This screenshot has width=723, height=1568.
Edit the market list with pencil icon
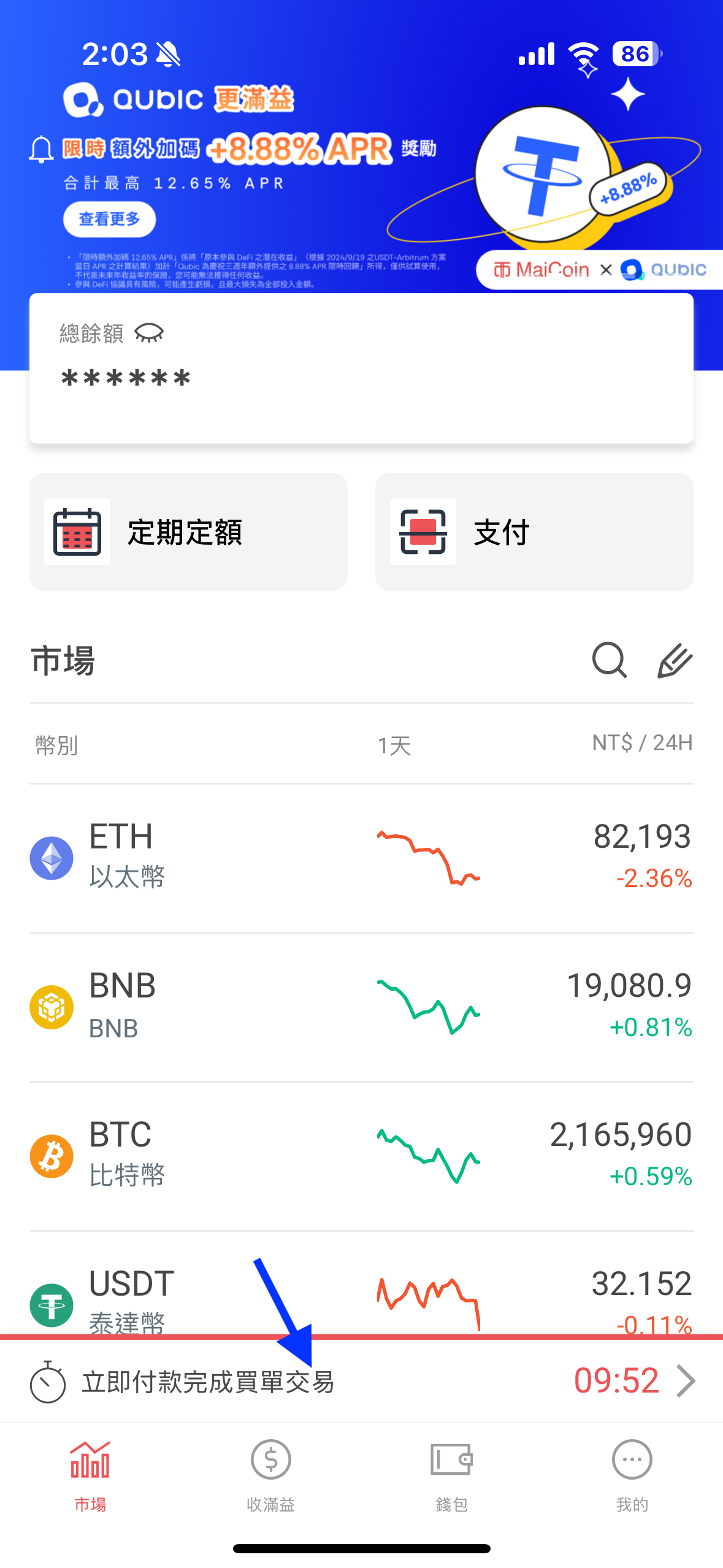[x=675, y=660]
